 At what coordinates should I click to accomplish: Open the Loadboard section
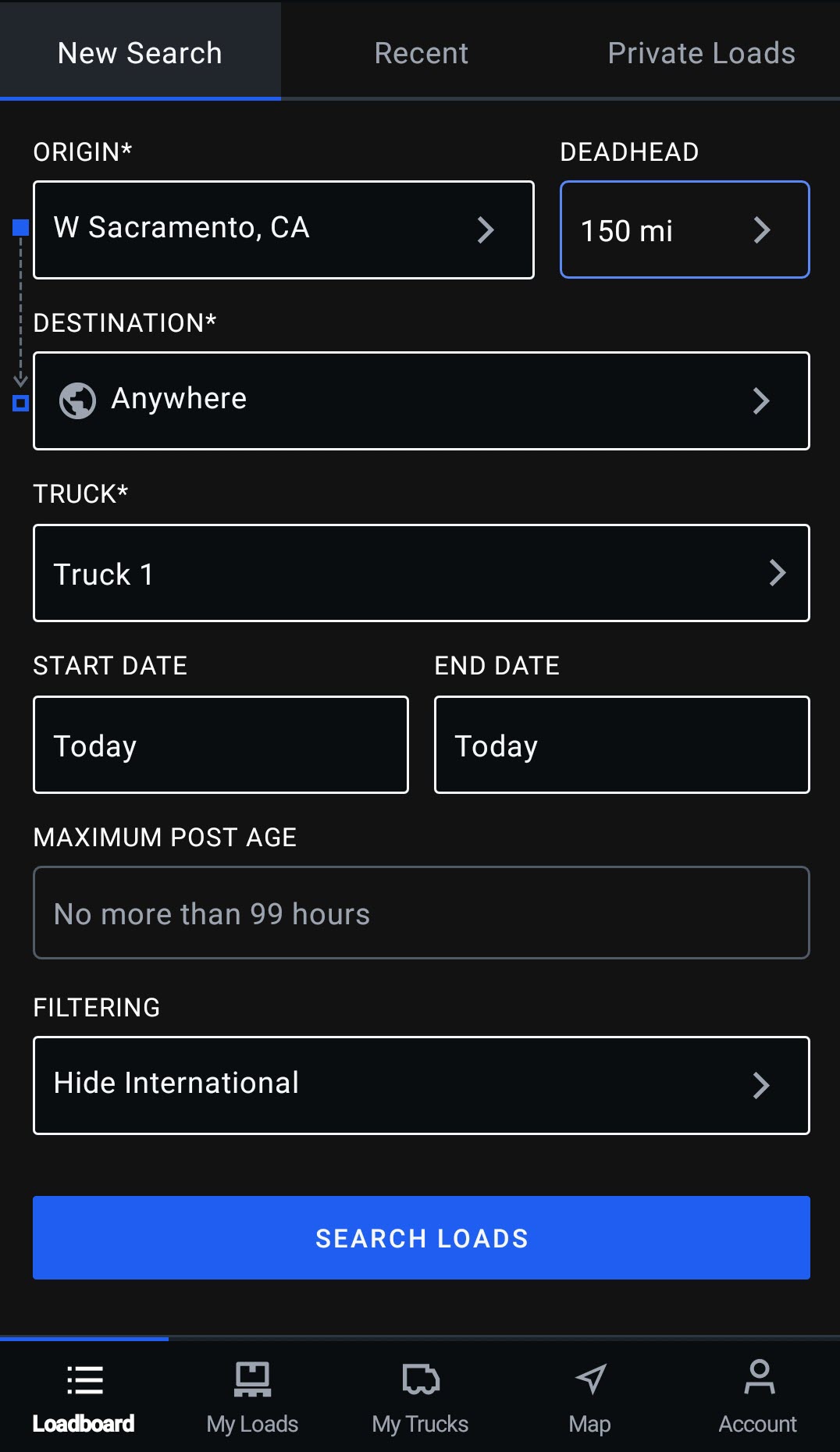click(83, 1397)
